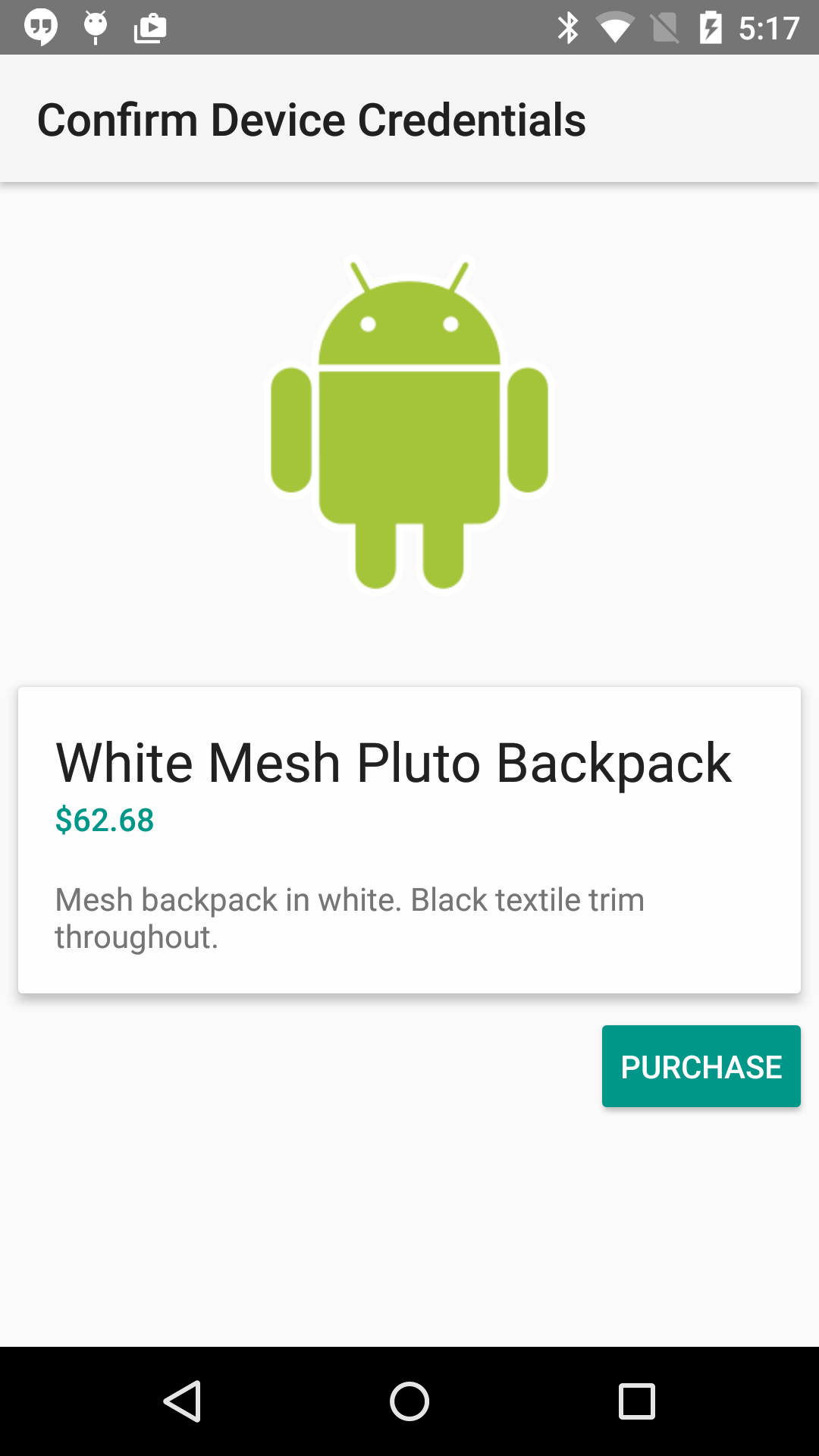Select the product details card
This screenshot has width=819, height=1456.
pos(409,838)
